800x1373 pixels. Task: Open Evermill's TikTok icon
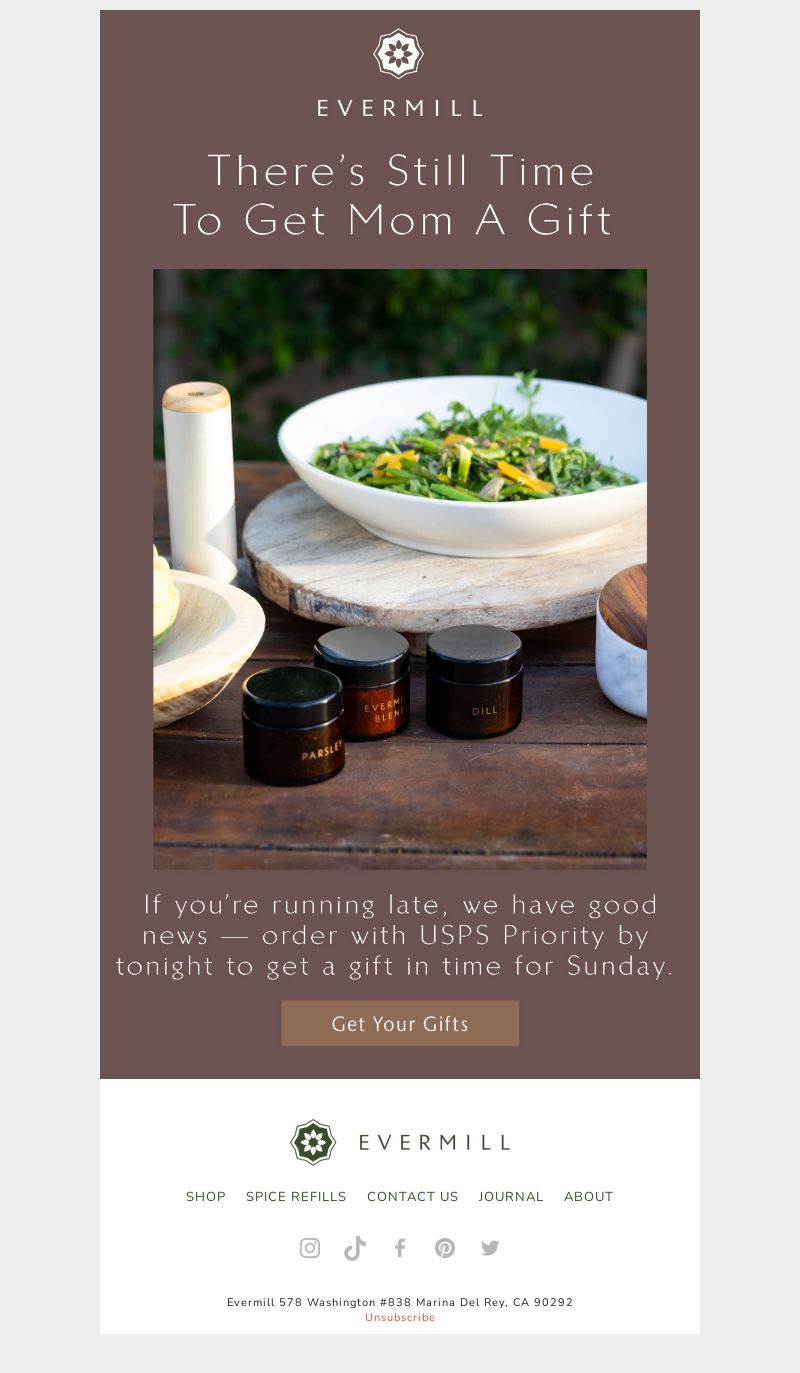[x=355, y=1248]
